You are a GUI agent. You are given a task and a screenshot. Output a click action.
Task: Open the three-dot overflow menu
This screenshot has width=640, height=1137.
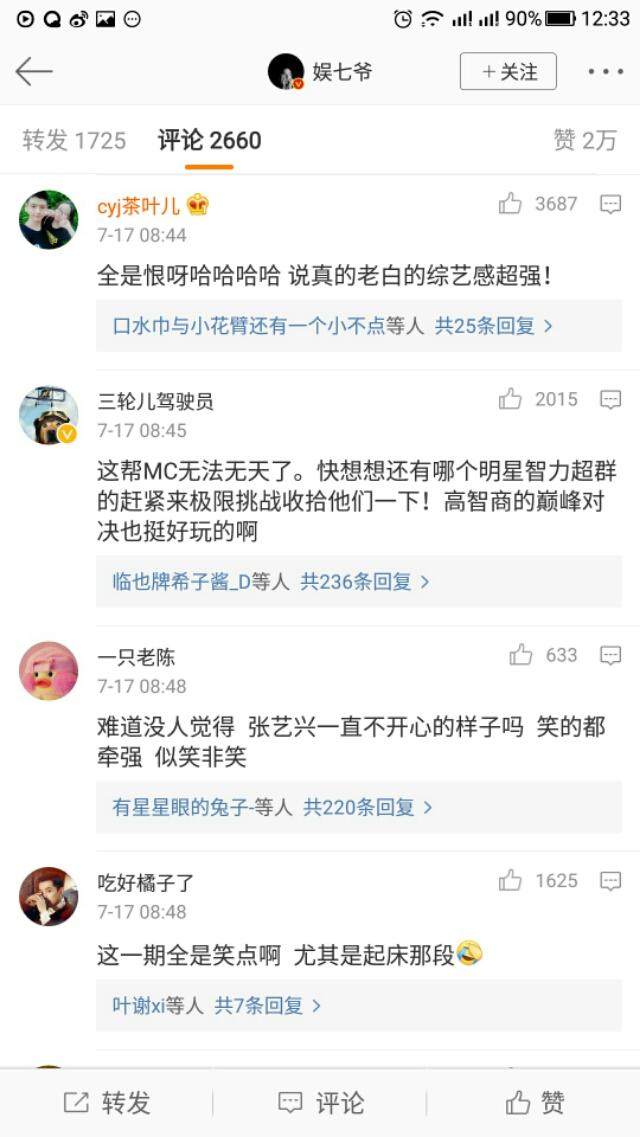click(x=605, y=72)
